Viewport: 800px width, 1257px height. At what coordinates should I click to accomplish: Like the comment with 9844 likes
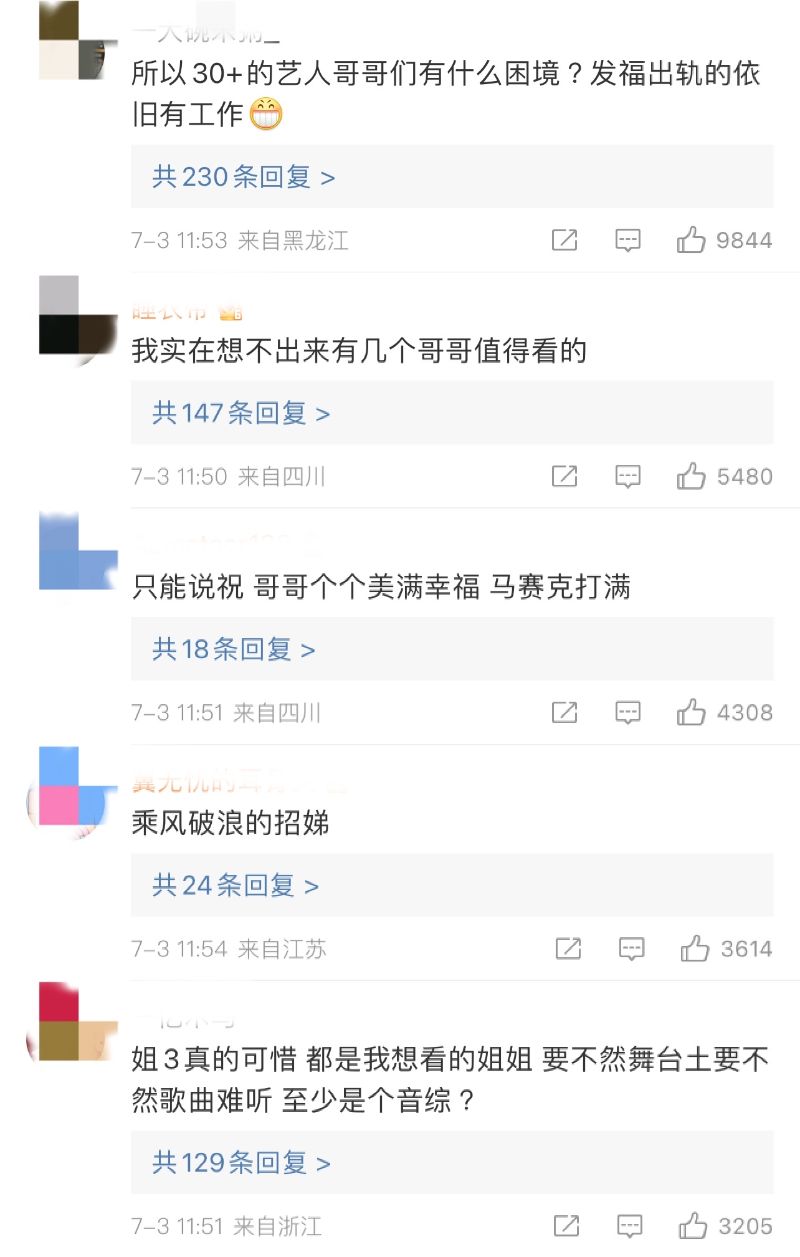691,240
